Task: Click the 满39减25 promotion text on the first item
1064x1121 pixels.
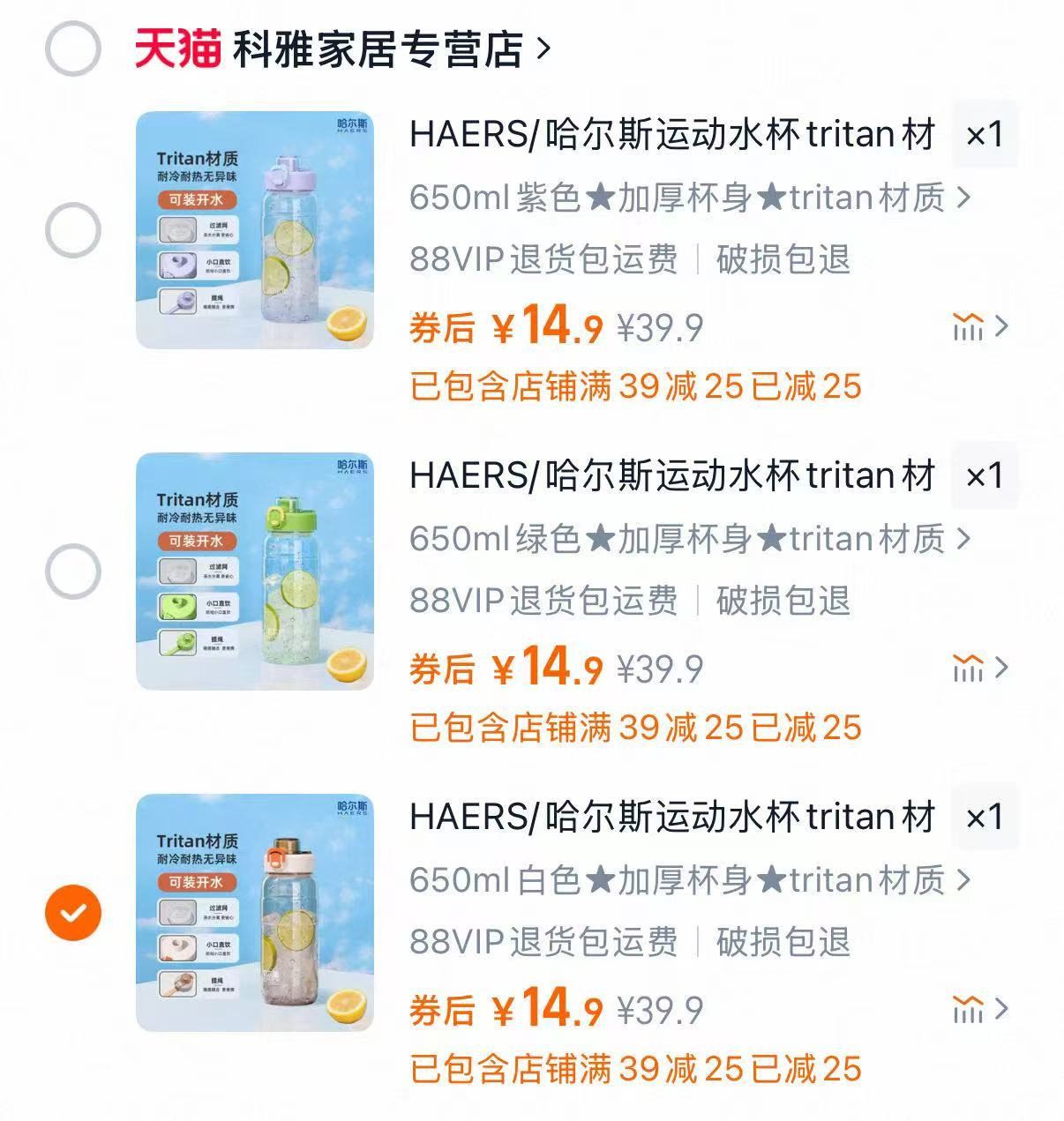Action: [635, 385]
